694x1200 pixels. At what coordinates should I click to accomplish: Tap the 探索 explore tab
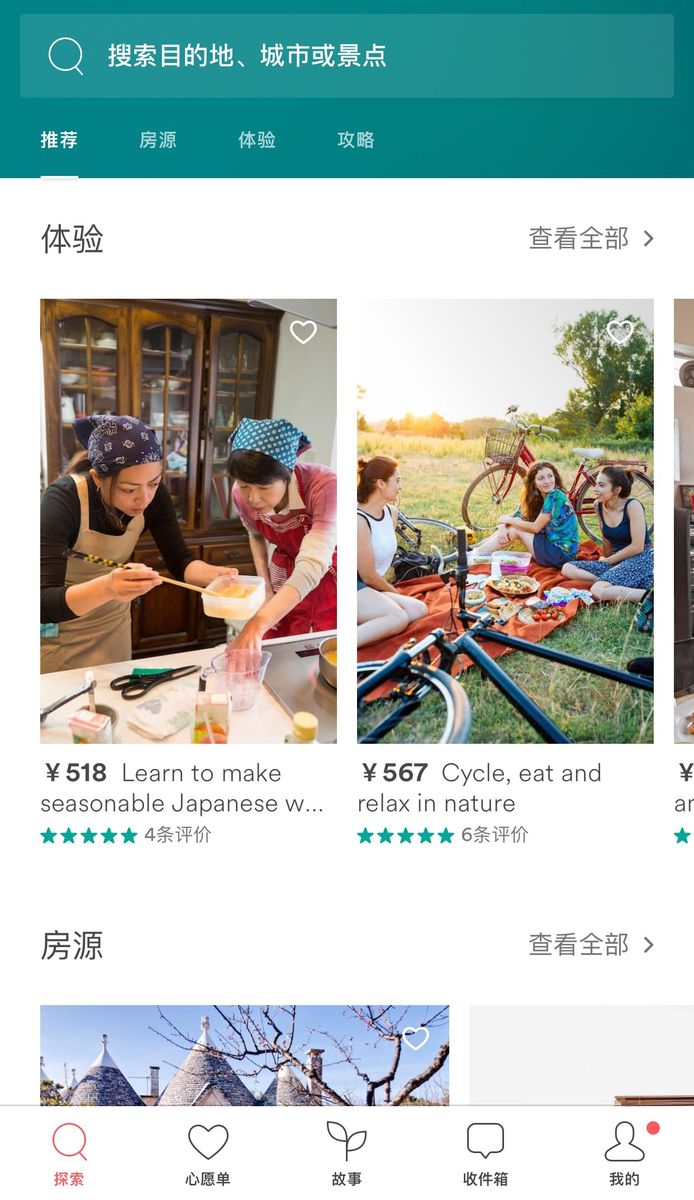[x=69, y=1154]
